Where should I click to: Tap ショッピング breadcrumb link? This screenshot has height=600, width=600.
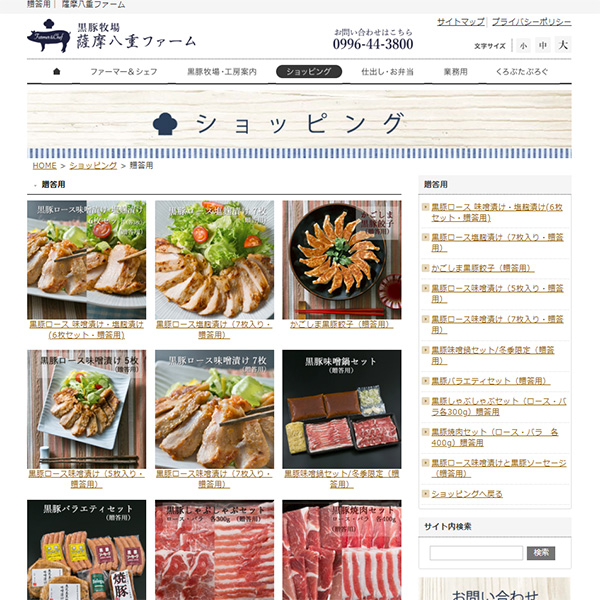93,165
